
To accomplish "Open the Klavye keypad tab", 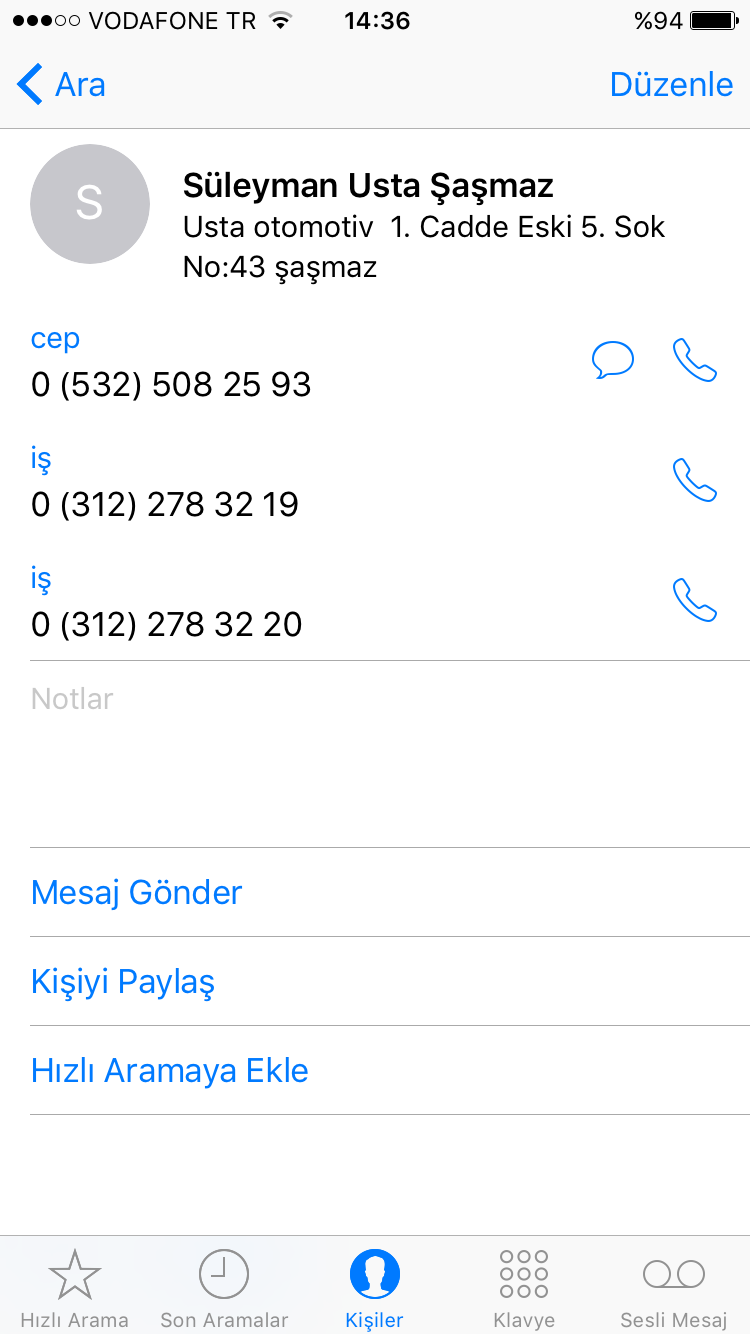I will (524, 1288).
